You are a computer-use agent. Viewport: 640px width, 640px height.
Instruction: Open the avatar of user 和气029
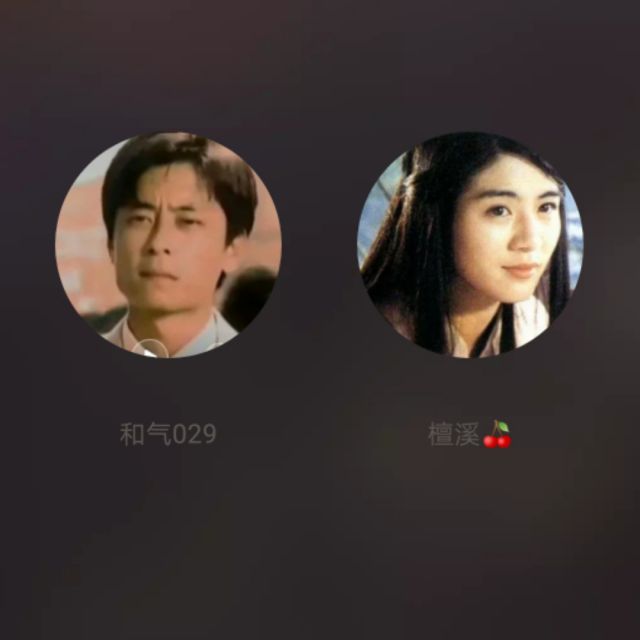(168, 245)
